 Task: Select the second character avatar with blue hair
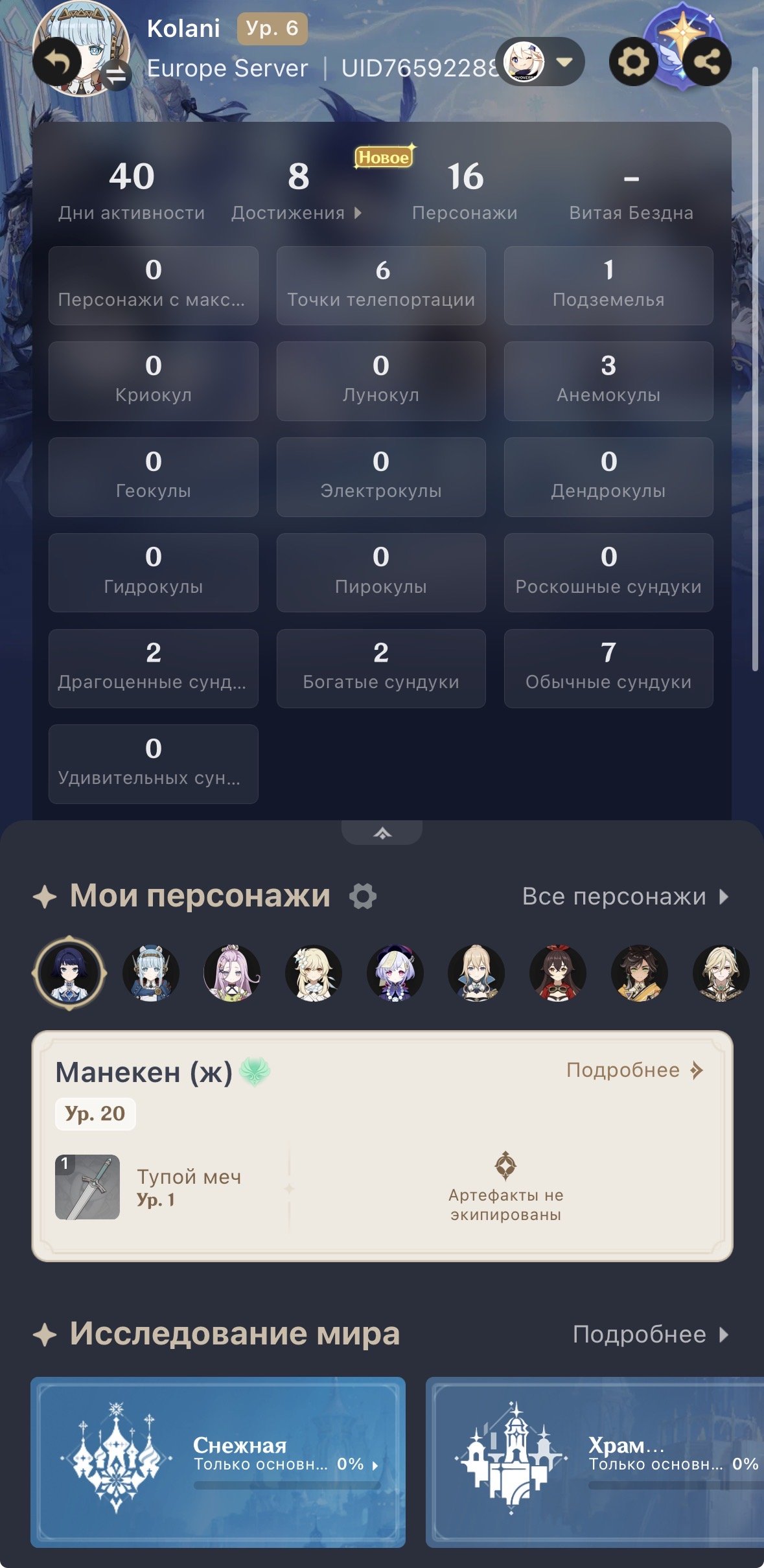coord(151,973)
